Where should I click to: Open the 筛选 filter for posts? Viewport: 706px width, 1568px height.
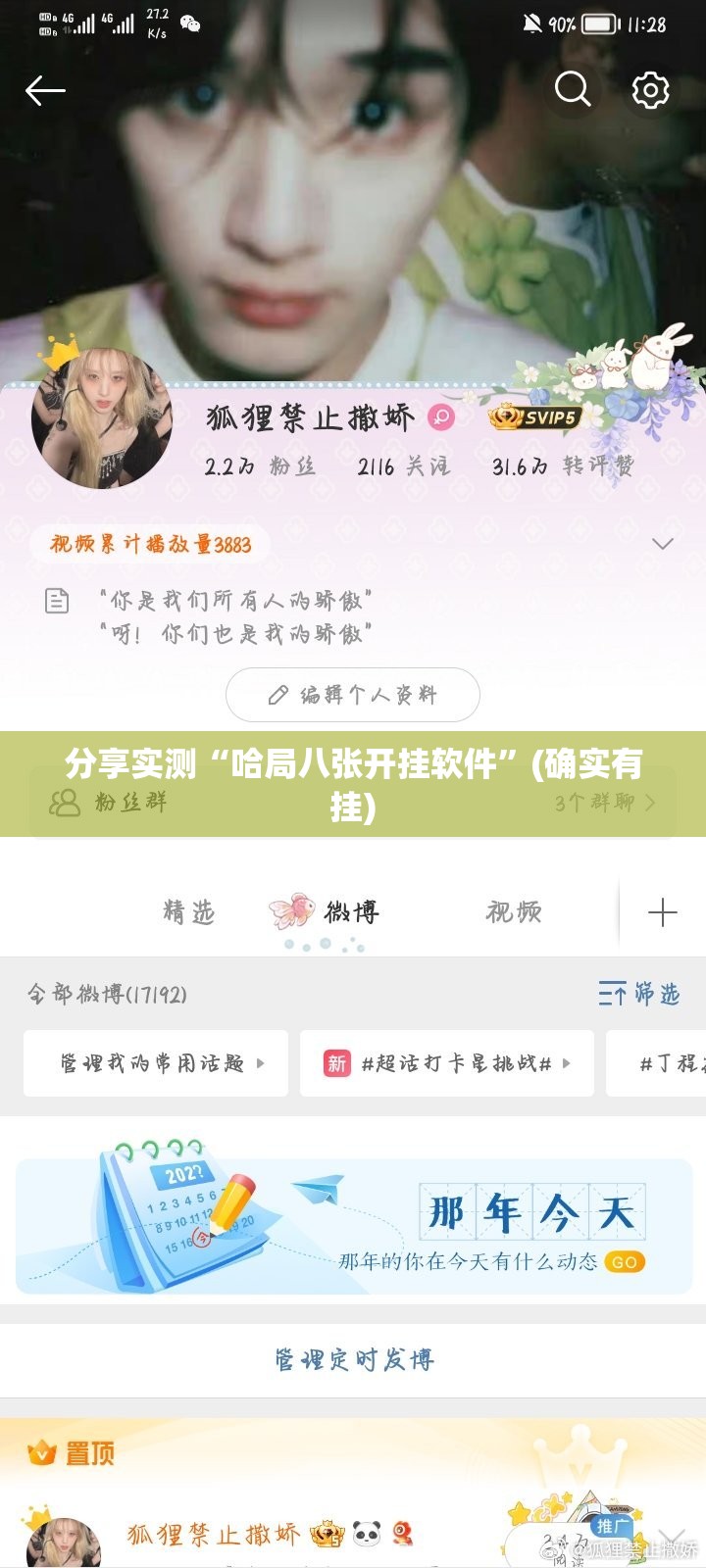tap(639, 994)
